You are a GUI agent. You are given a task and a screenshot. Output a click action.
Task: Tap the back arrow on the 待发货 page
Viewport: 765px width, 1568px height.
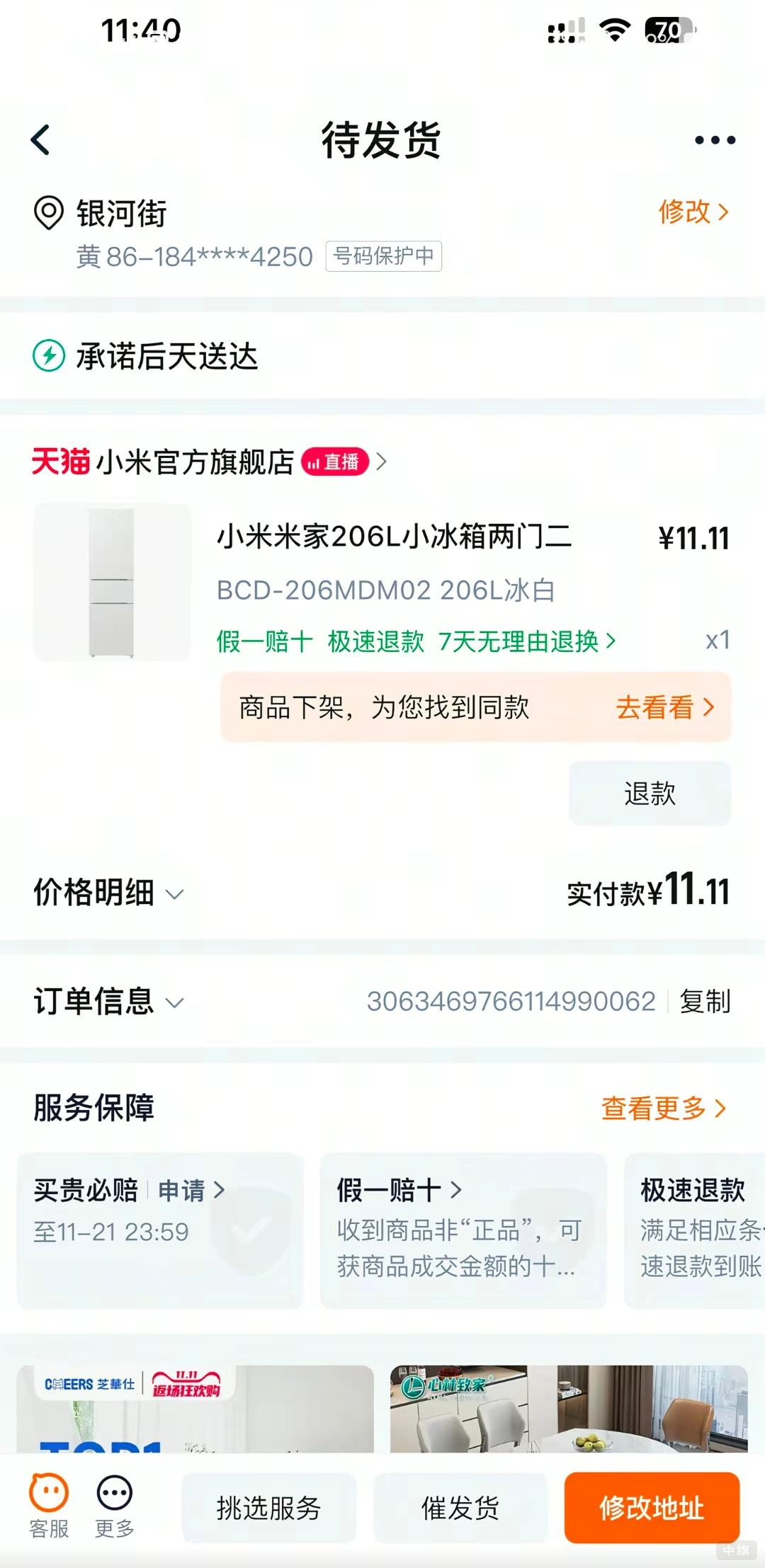40,139
